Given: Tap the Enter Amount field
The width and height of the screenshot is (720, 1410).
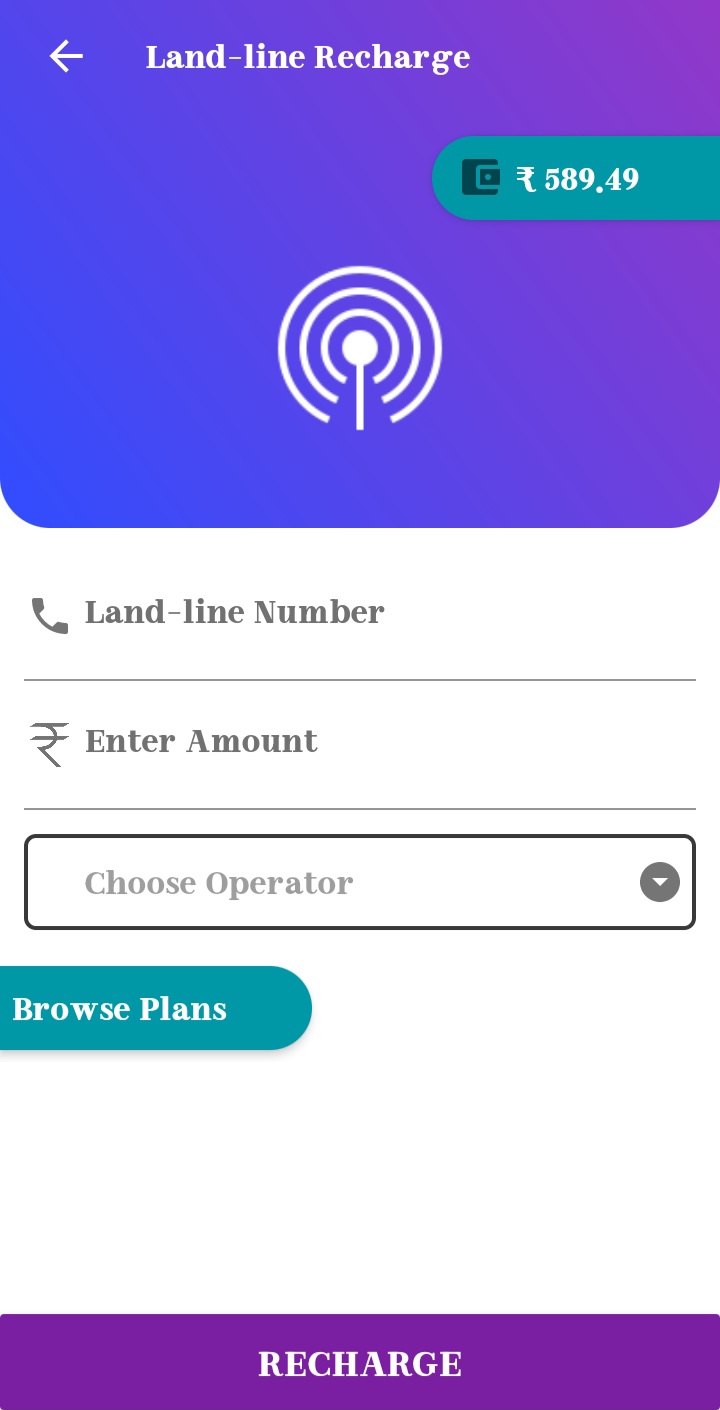Looking at the screenshot, I should point(360,743).
